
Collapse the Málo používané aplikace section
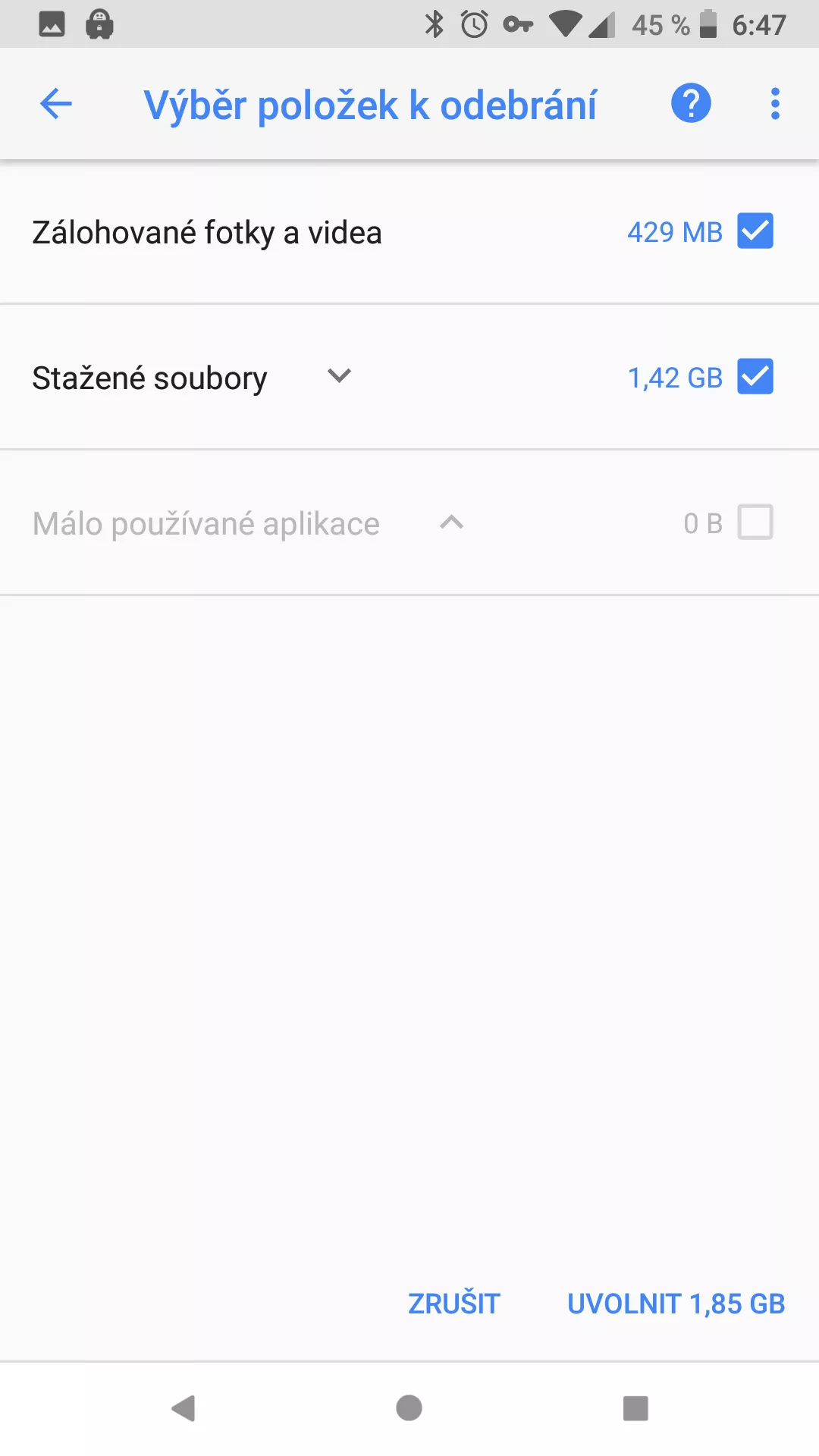pyautogui.click(x=451, y=522)
